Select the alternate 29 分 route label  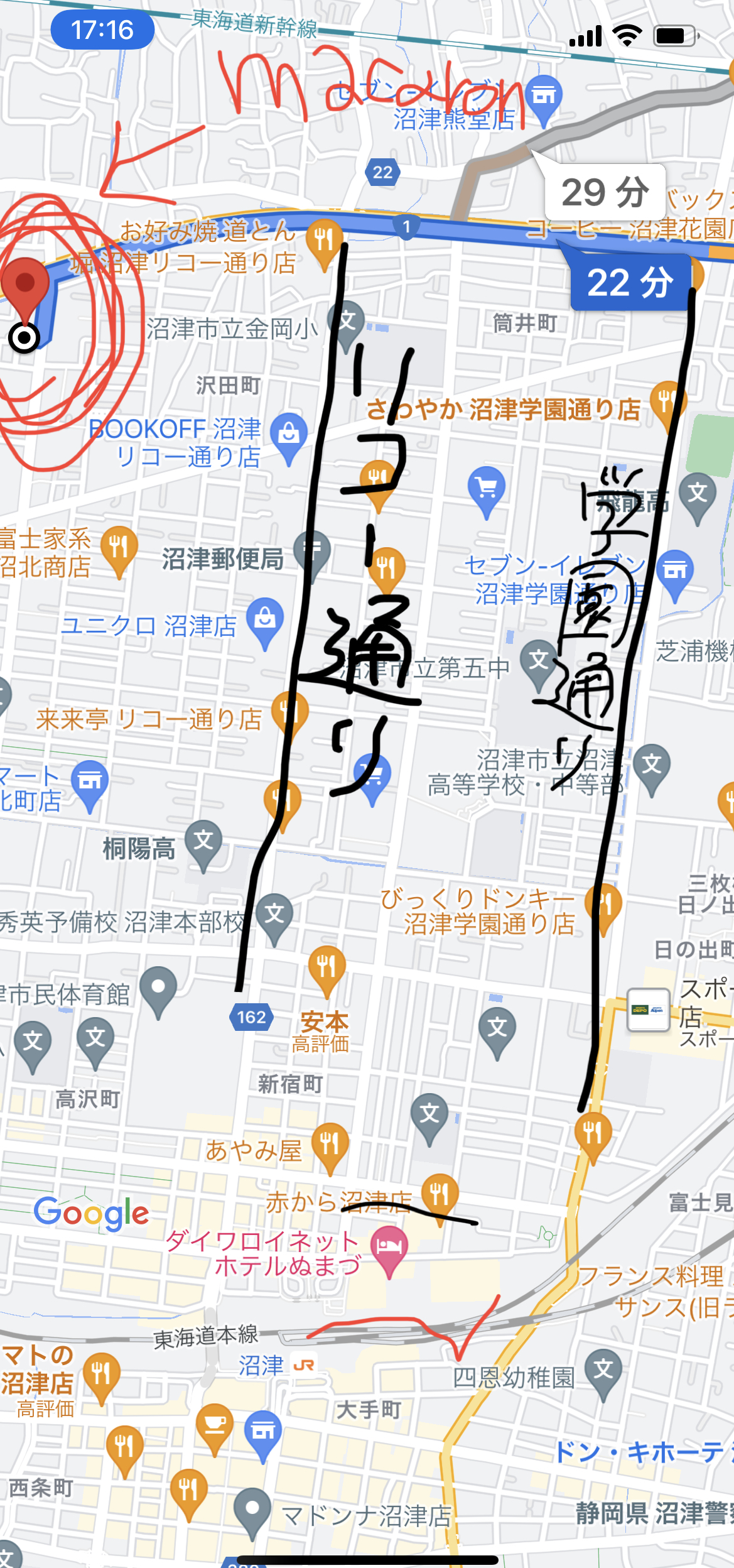point(604,192)
